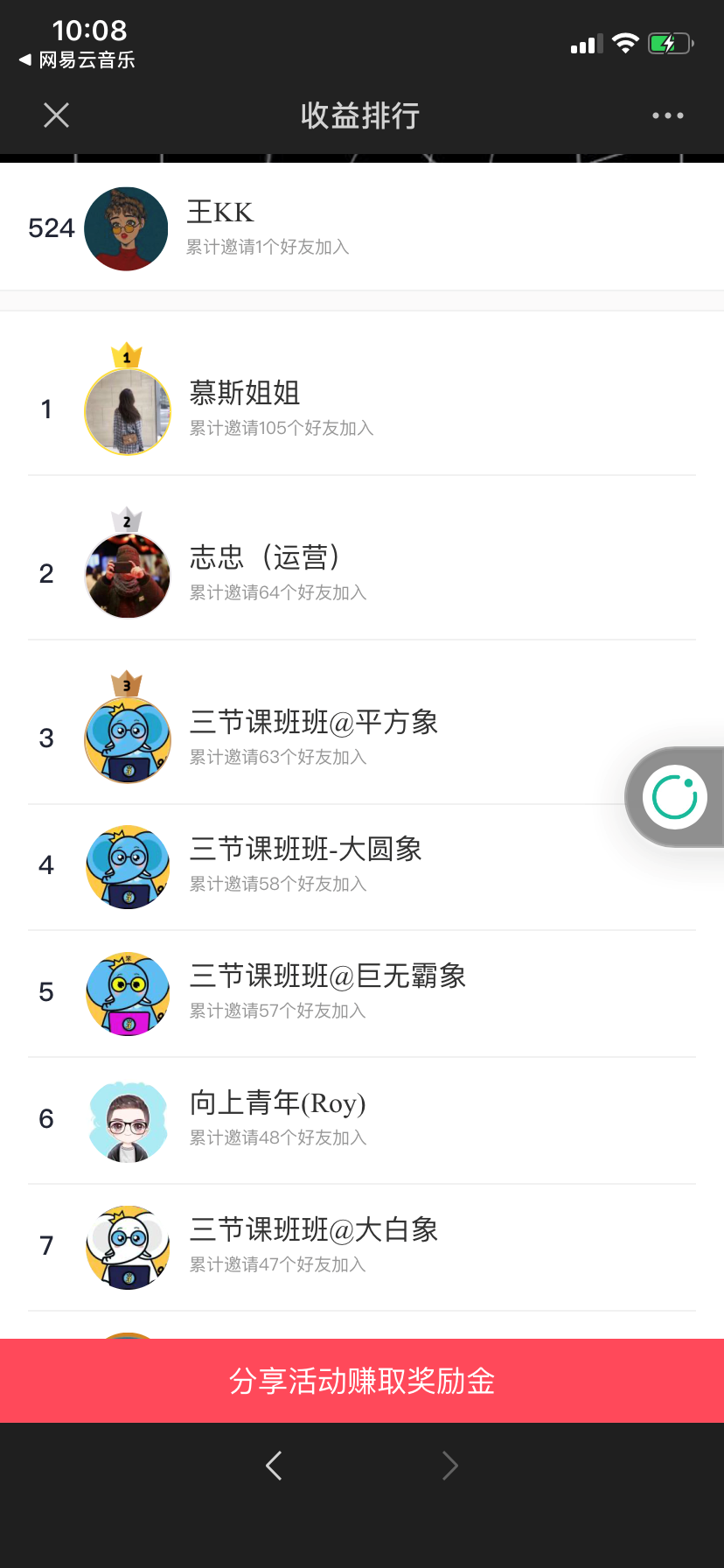Select 三节课班班@大白象 row
Image resolution: width=724 pixels, height=1568 pixels.
tap(362, 1248)
